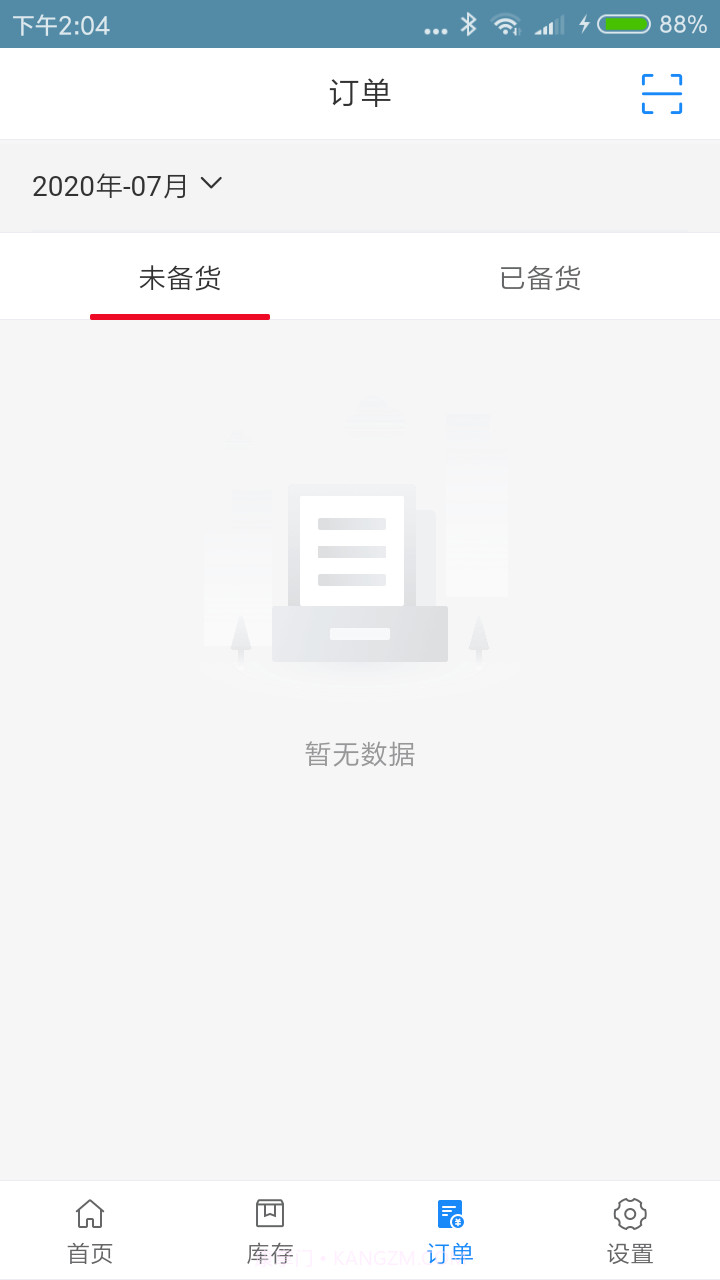
Task: Tap the Wi-Fi status bar icon
Action: coord(507,24)
